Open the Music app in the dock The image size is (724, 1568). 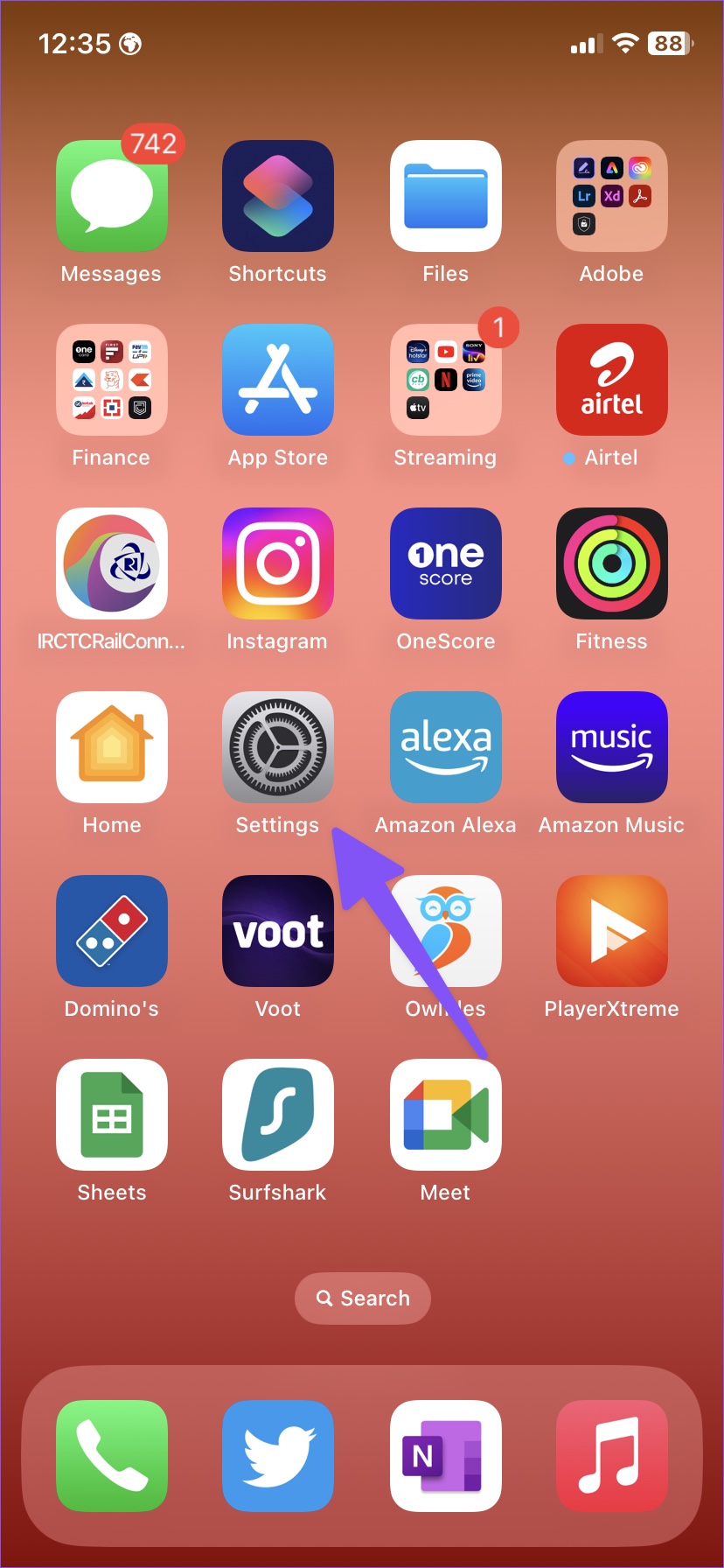pyautogui.click(x=611, y=1456)
